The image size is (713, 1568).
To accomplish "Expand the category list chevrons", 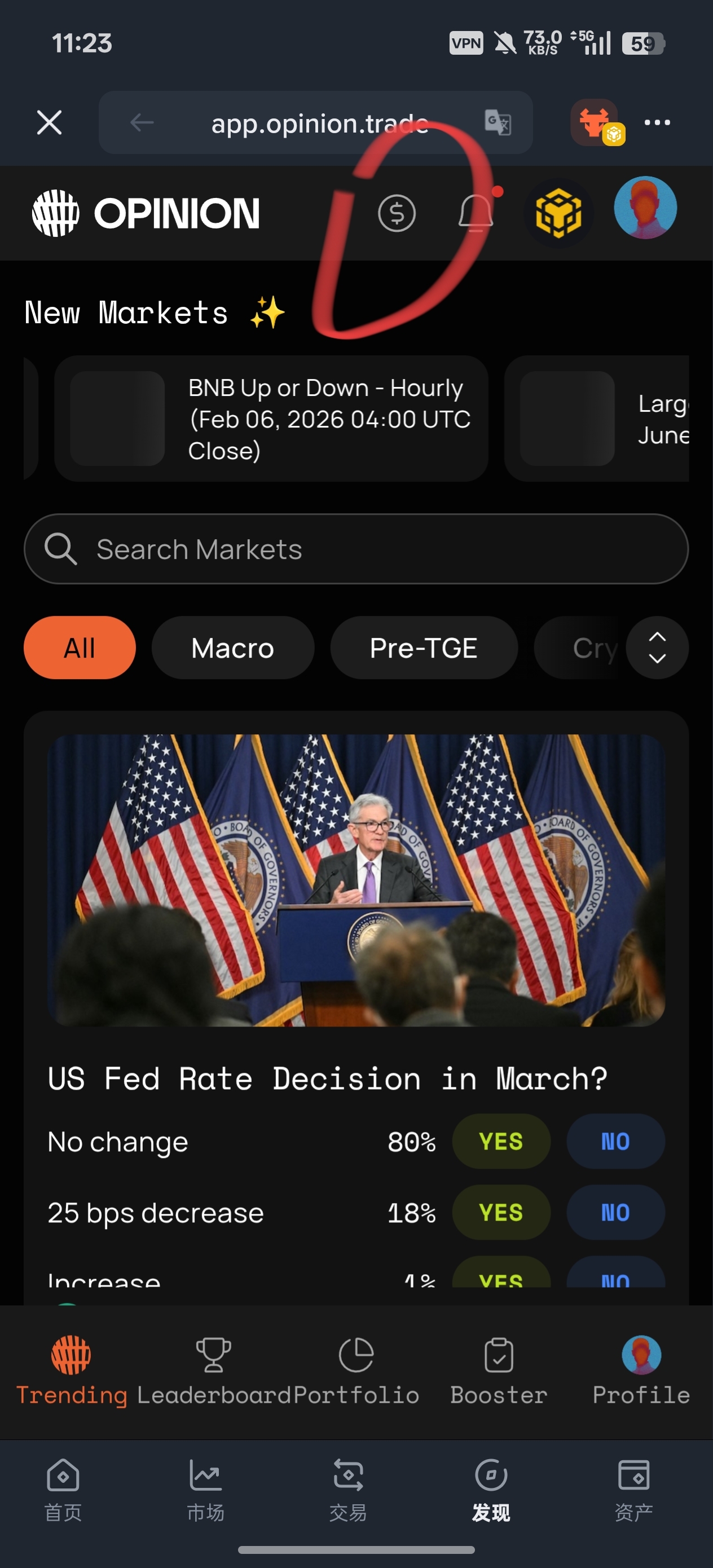I will pyautogui.click(x=657, y=648).
